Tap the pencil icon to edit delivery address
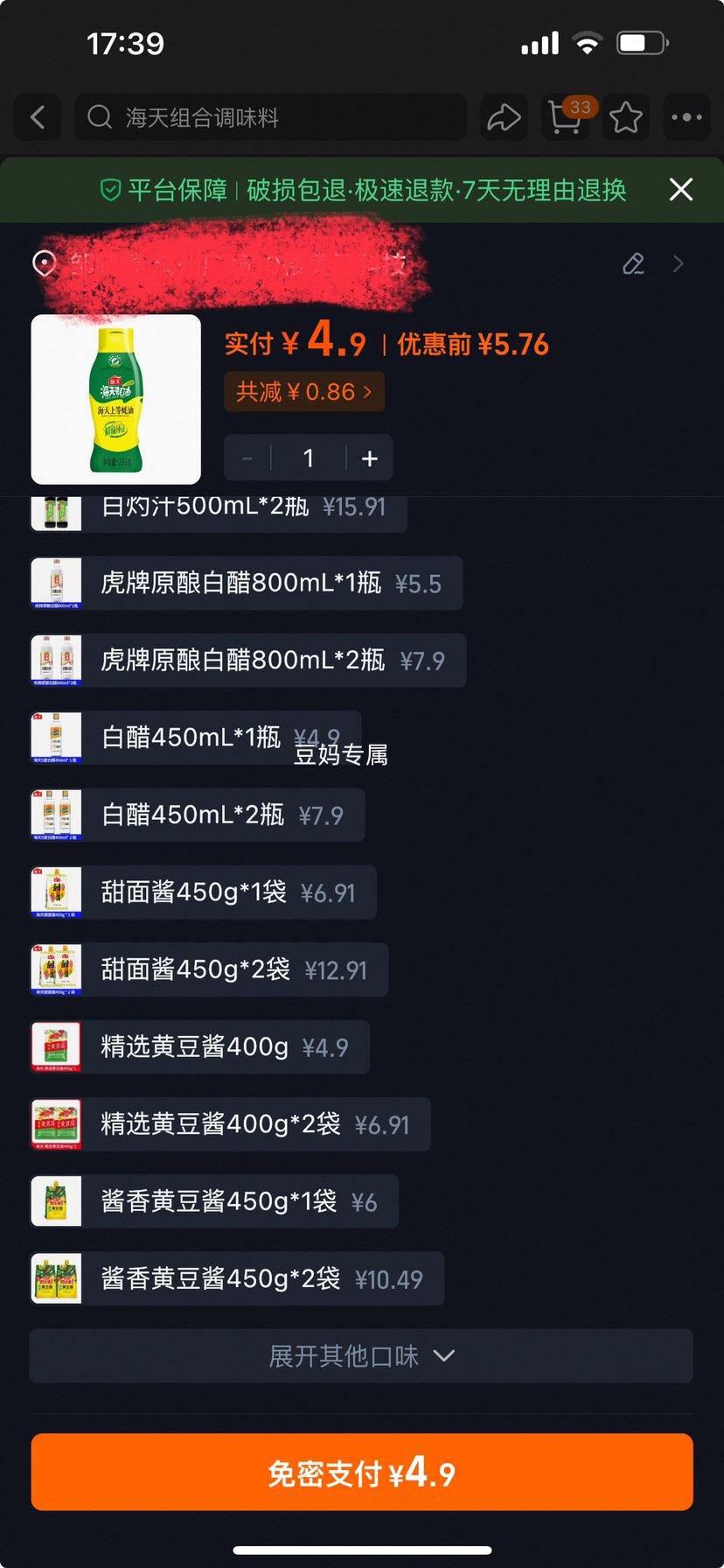The width and height of the screenshot is (724, 1568). click(632, 263)
